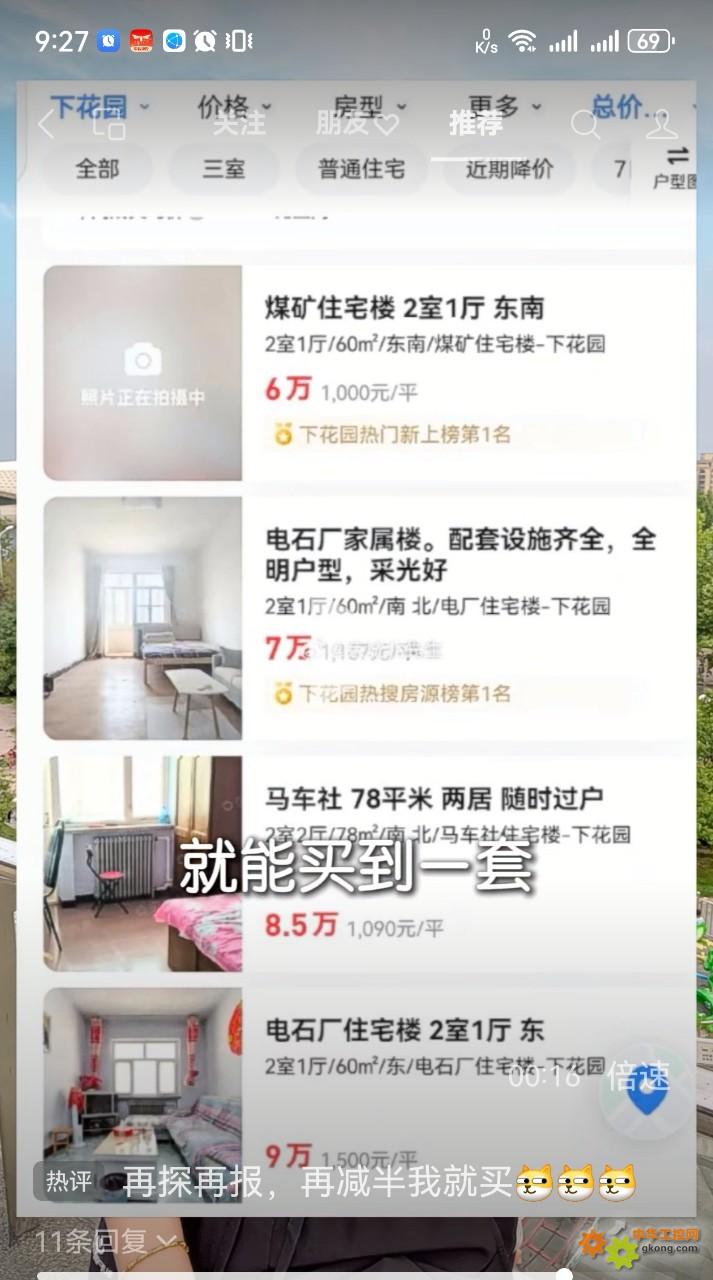Change playback speed via 倍速
Viewport: 713px width, 1280px height.
coord(638,1077)
